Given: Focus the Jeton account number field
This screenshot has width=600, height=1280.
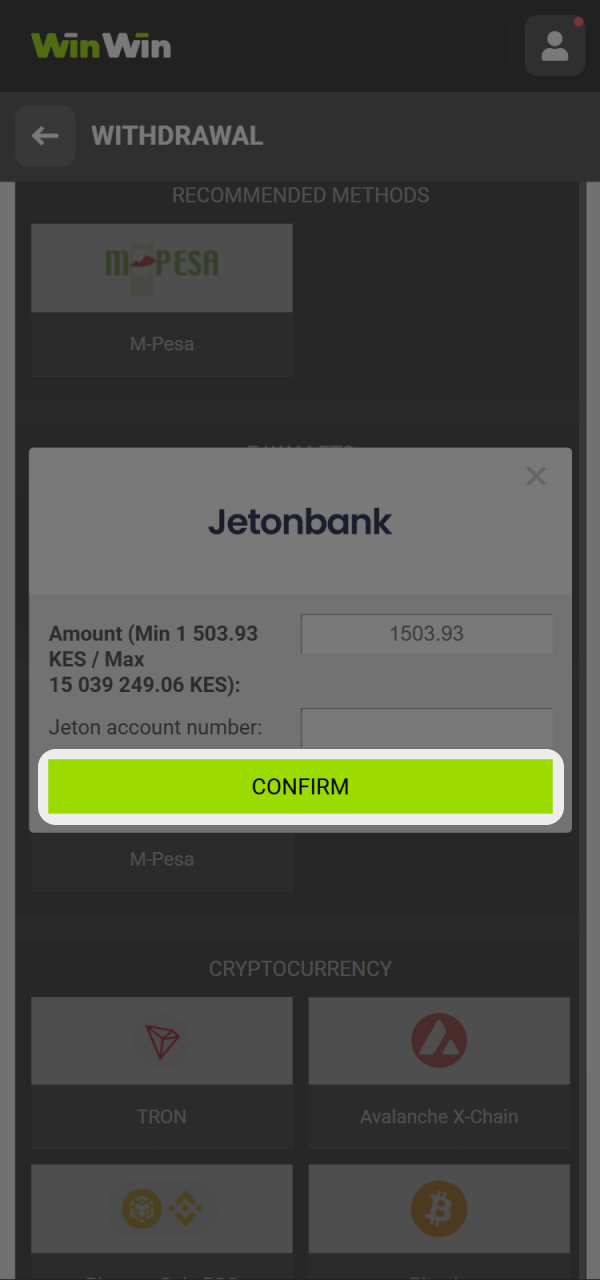Looking at the screenshot, I should tap(427, 726).
